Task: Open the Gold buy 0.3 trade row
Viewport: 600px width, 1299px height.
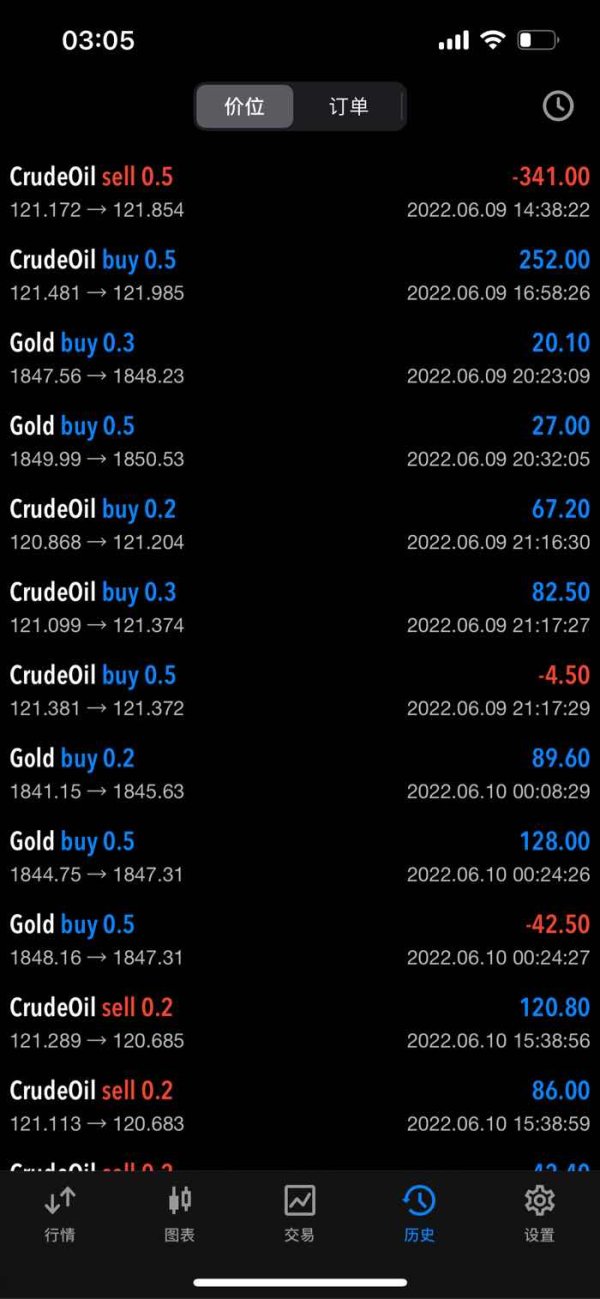Action: (x=300, y=359)
